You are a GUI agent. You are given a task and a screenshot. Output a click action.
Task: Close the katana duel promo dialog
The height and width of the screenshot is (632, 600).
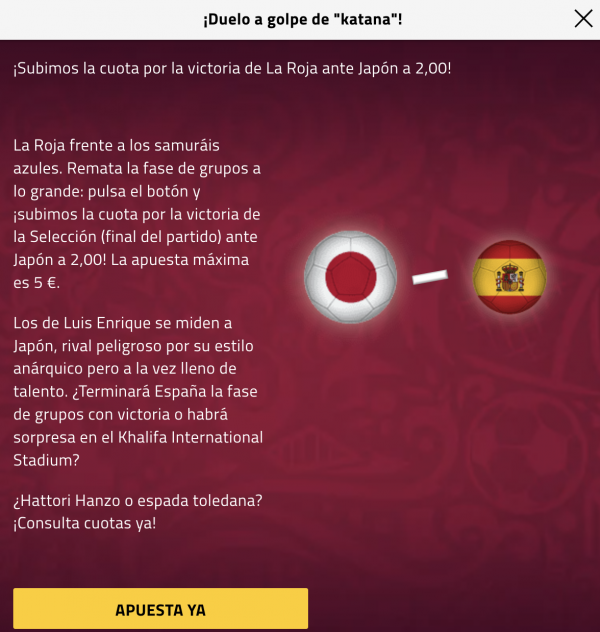[583, 18]
